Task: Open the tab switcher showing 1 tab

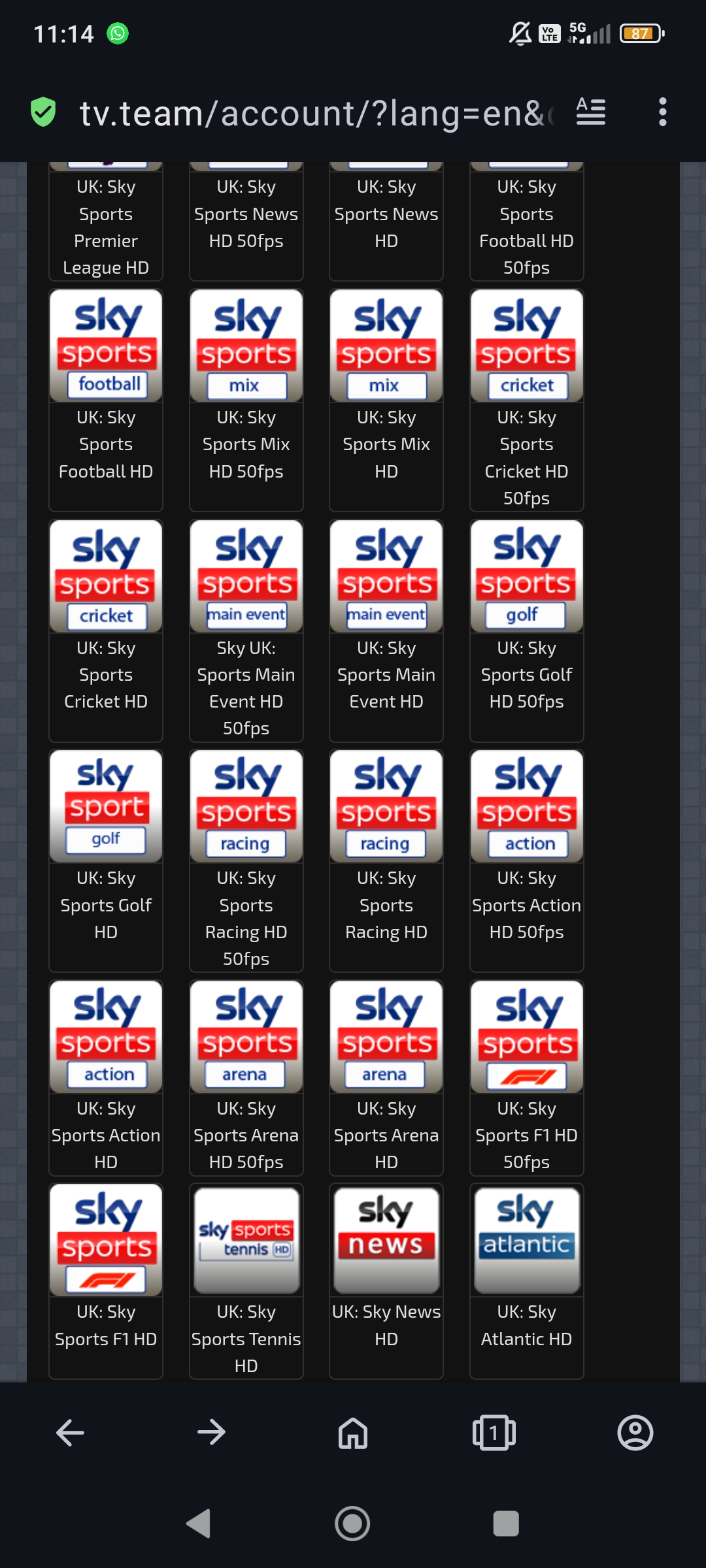Action: tap(494, 1433)
